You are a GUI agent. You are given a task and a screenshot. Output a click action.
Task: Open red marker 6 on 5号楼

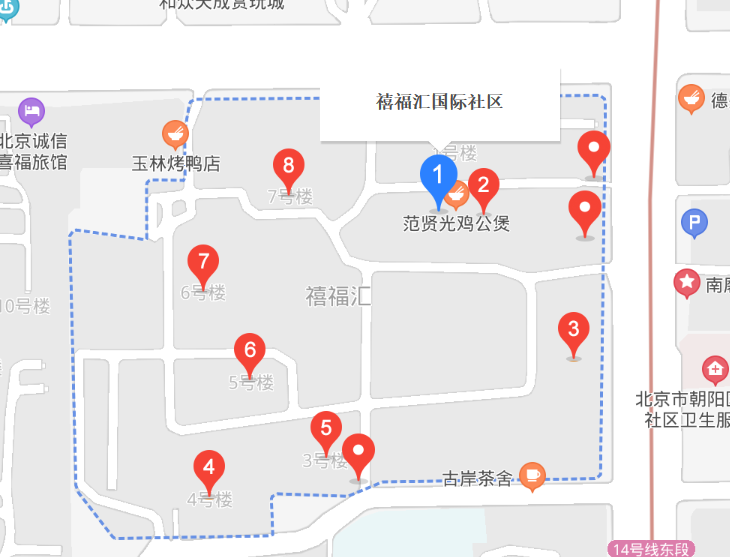250,352
